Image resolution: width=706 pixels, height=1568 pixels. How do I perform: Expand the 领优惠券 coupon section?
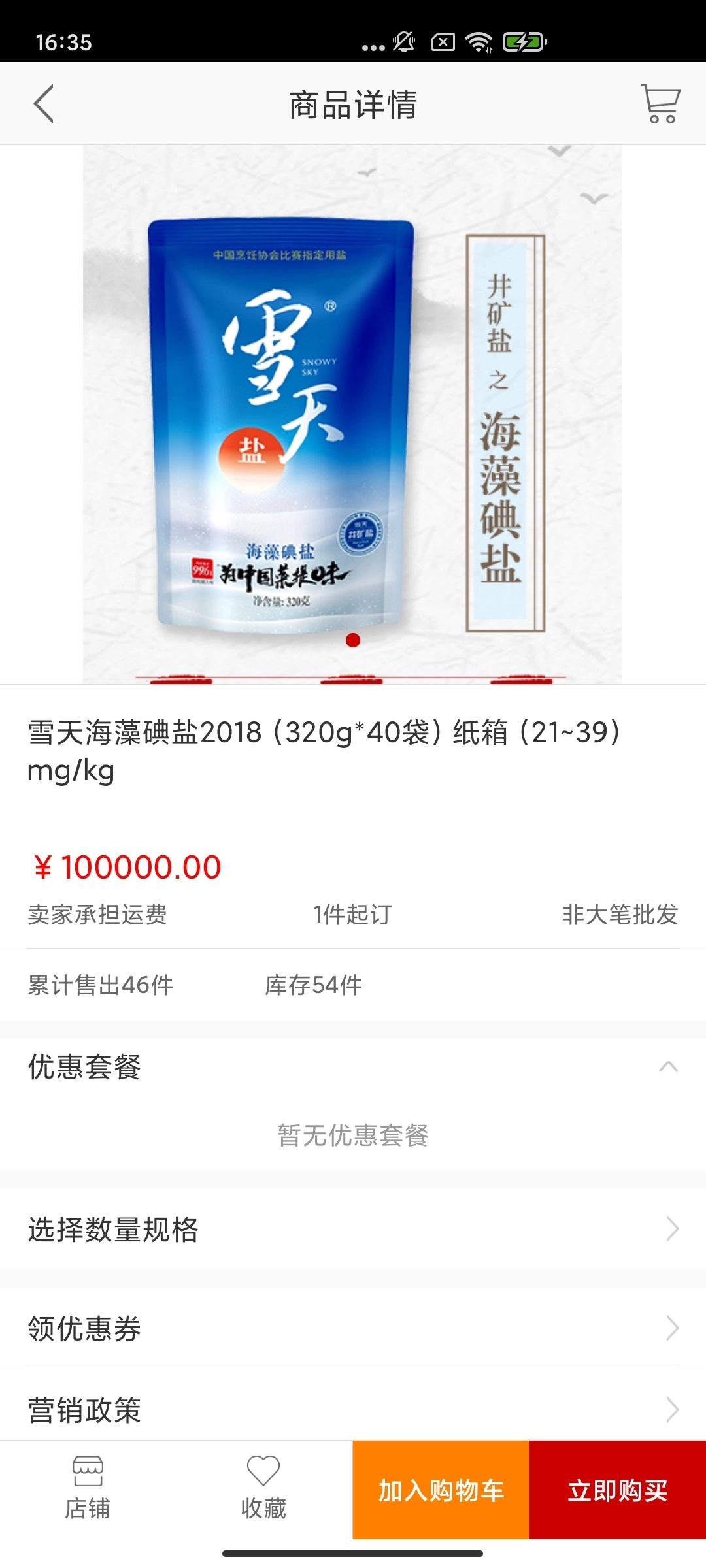click(353, 1328)
